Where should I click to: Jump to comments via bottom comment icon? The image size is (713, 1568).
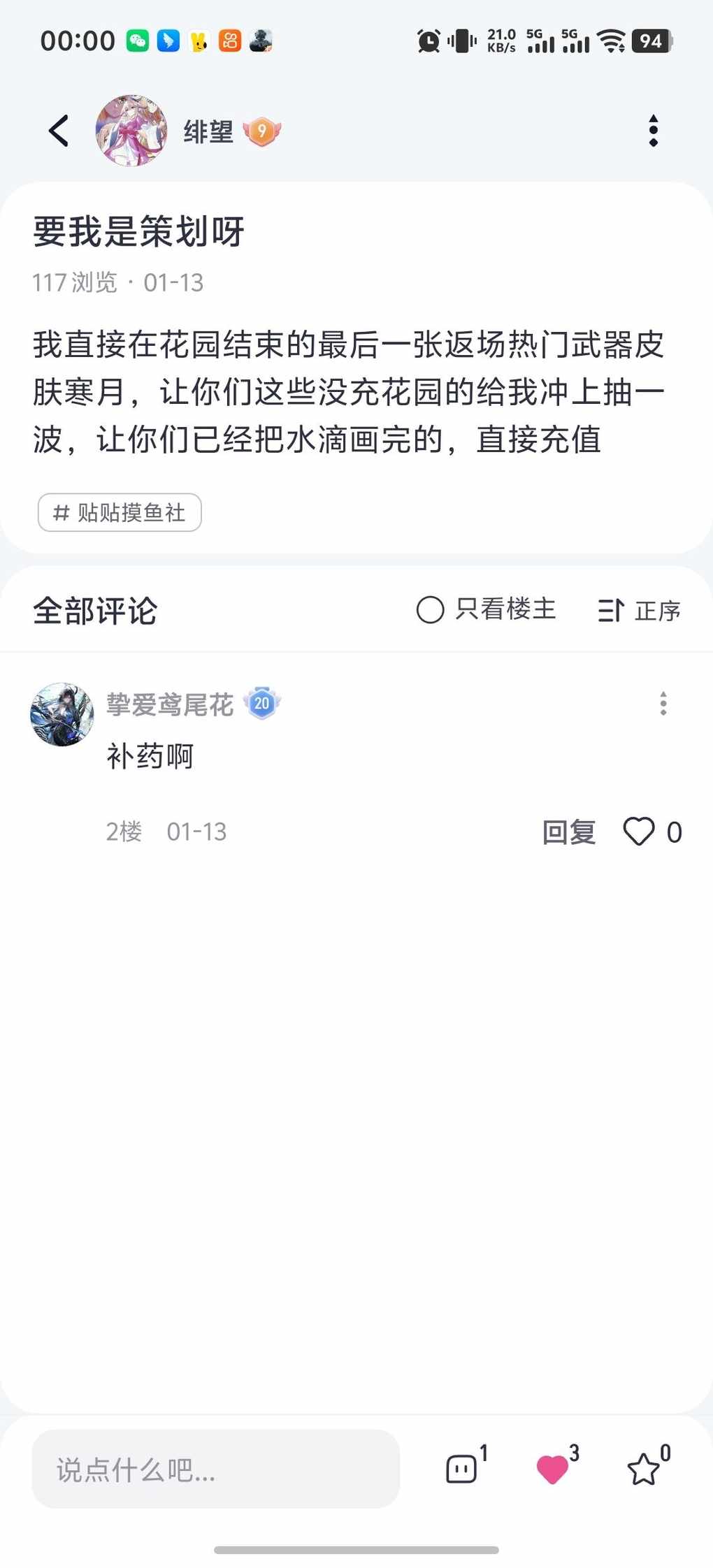pos(462,1468)
